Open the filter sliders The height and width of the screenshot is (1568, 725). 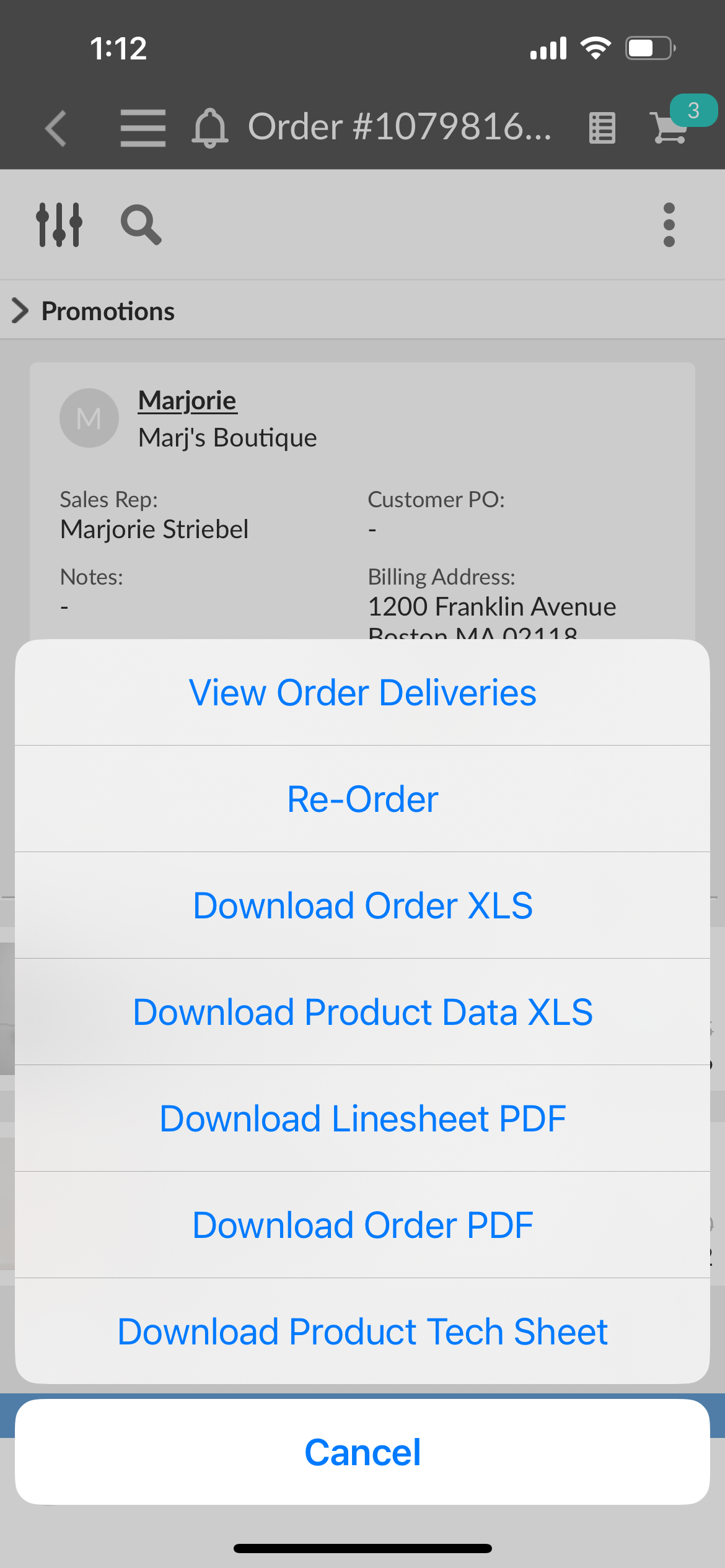tap(59, 224)
